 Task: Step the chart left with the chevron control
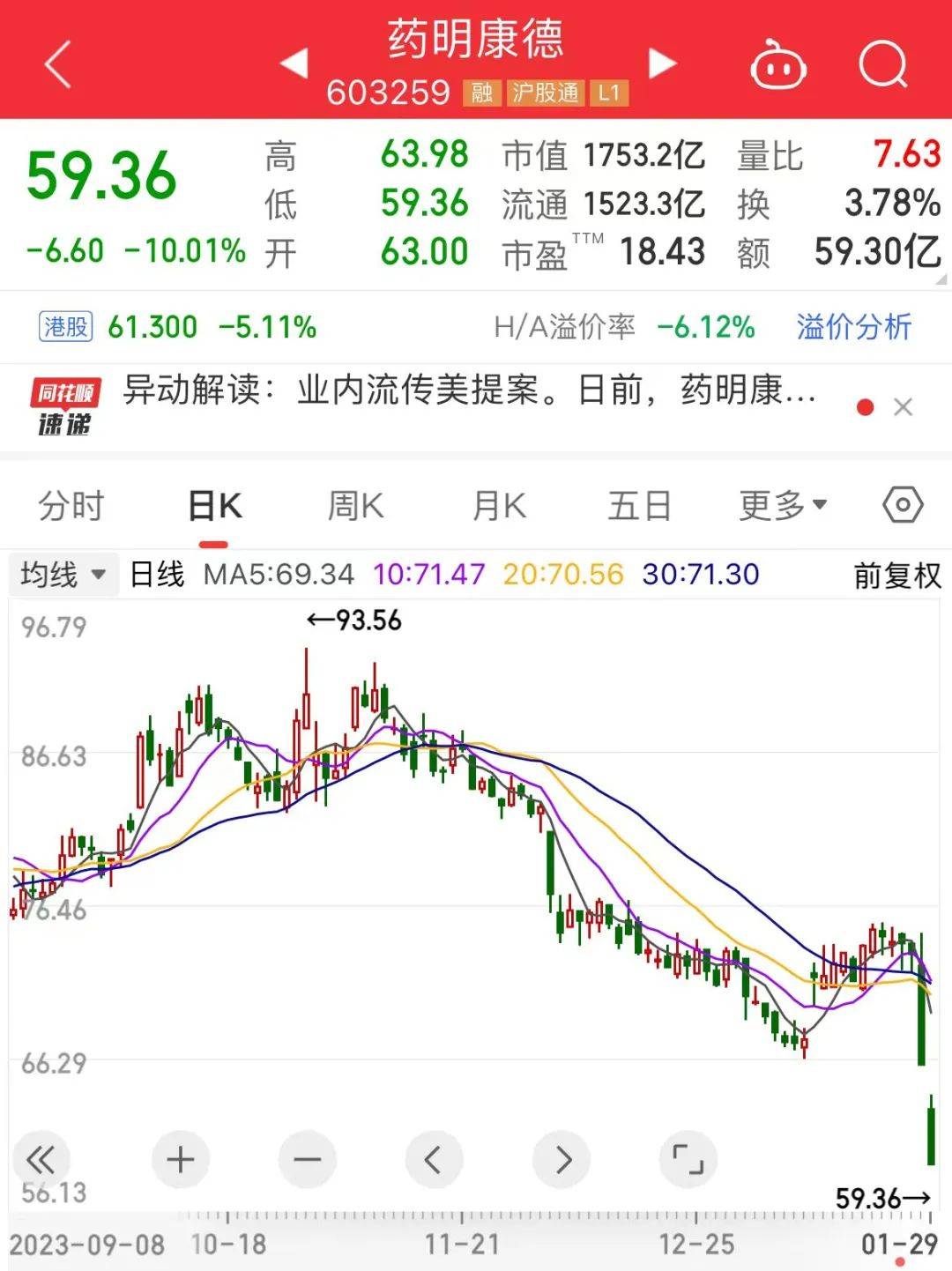[434, 1160]
